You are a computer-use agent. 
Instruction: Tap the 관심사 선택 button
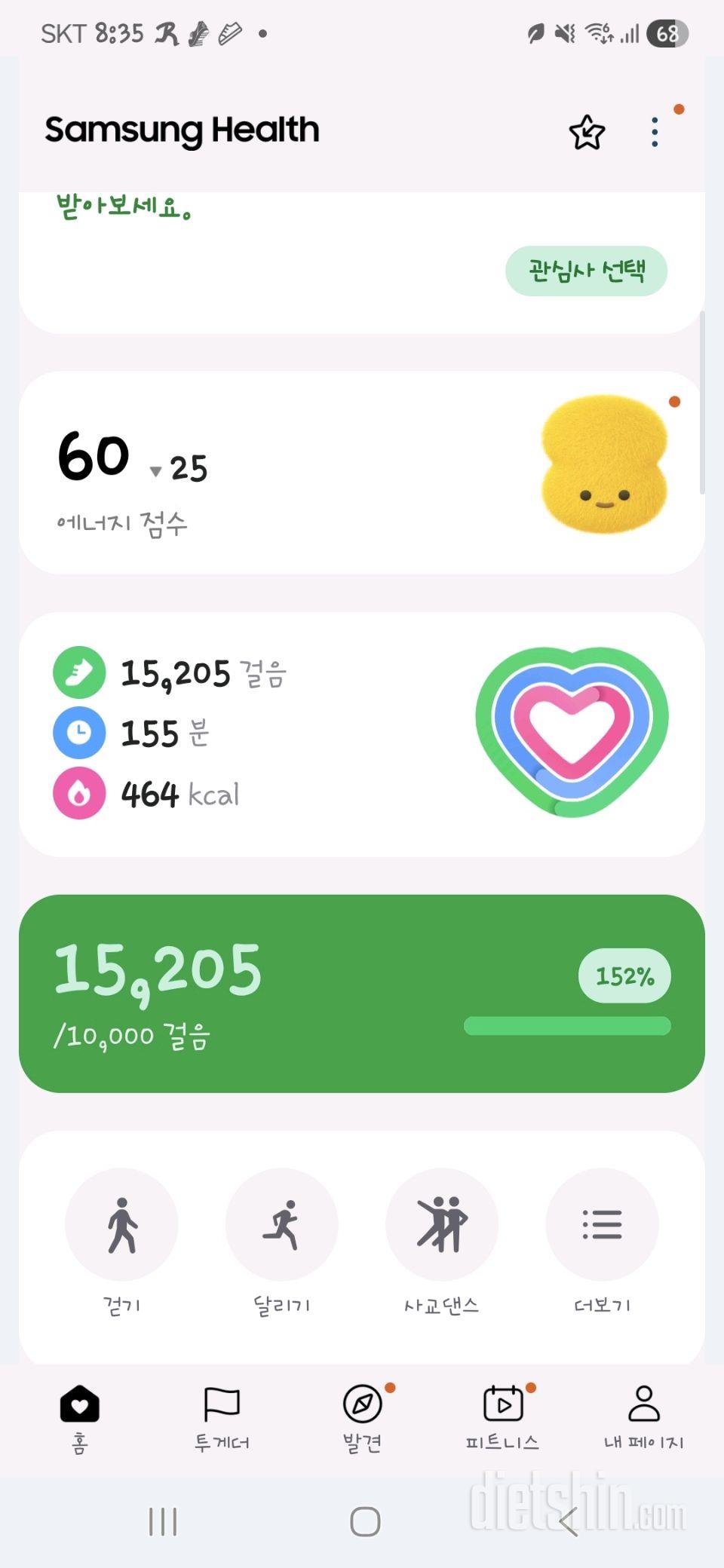click(586, 271)
